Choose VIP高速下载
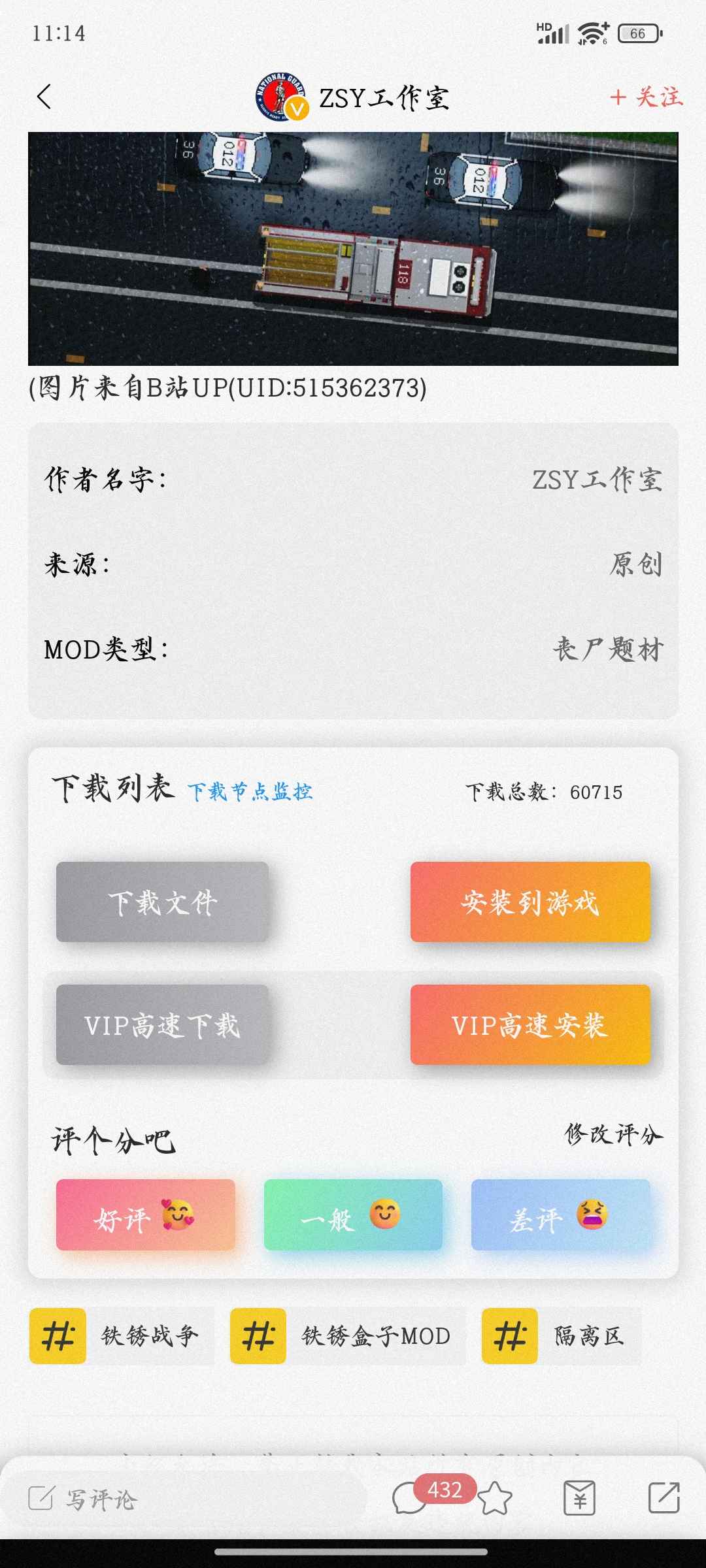 [x=162, y=1024]
